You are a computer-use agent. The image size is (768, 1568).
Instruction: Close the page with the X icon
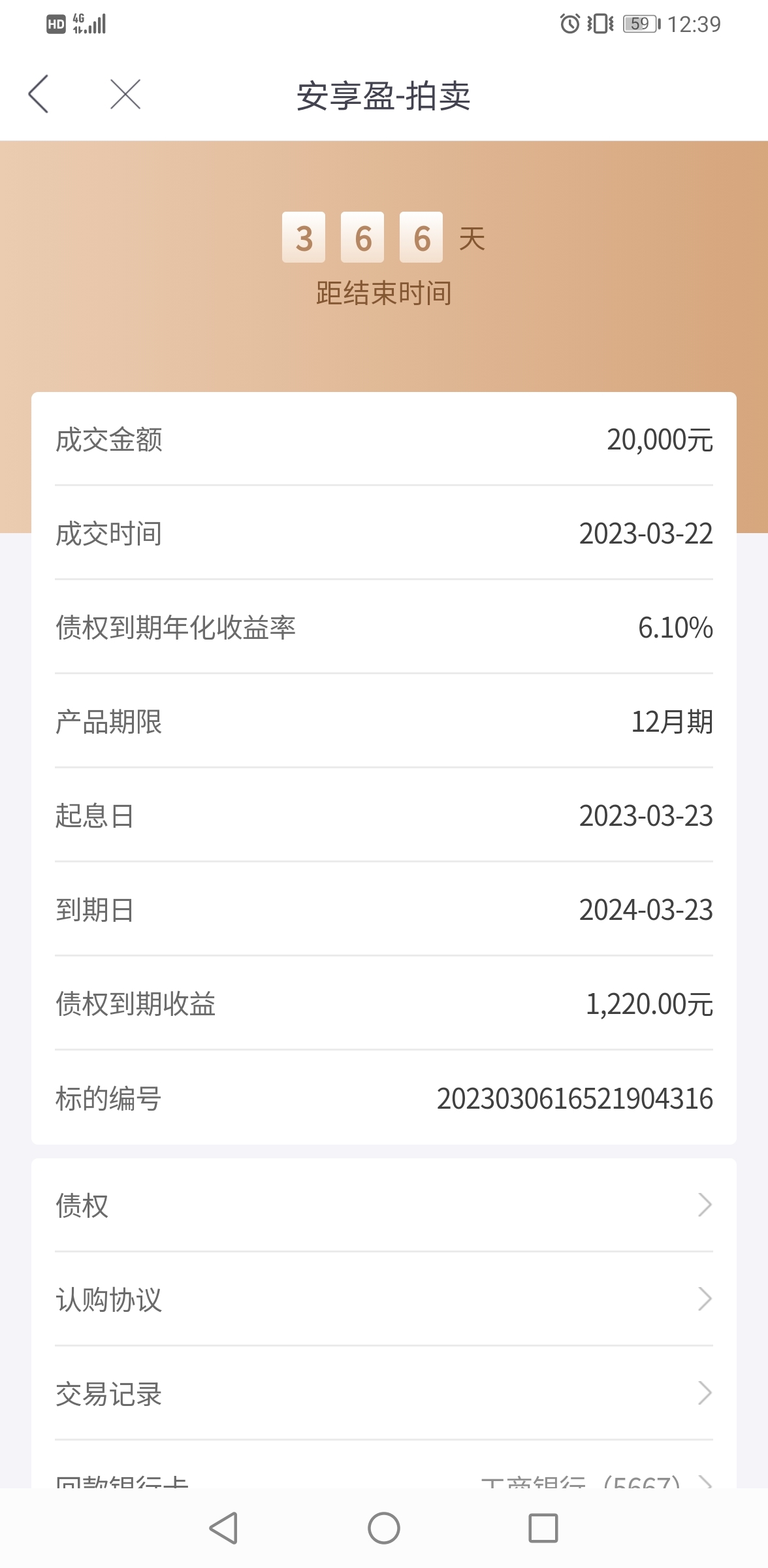point(125,94)
